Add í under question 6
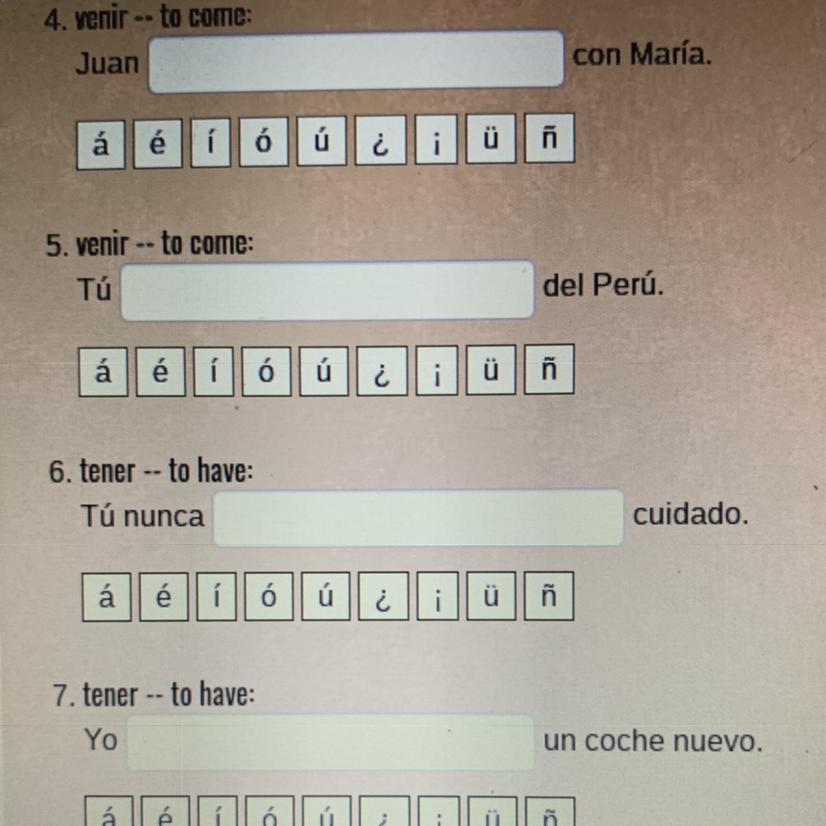Image resolution: width=826 pixels, height=826 pixels. 215,597
